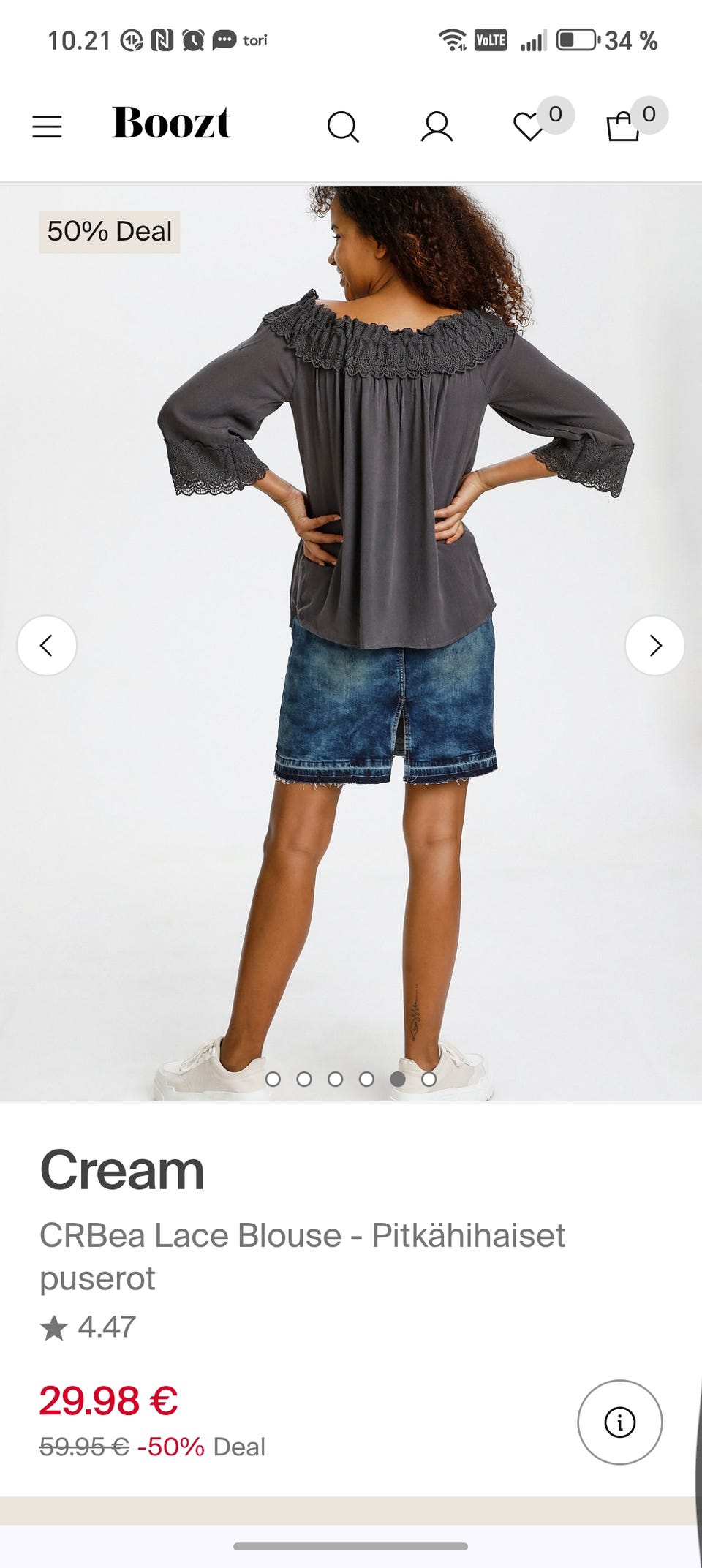Open price info button
This screenshot has width=702, height=1568.
pyautogui.click(x=619, y=1422)
